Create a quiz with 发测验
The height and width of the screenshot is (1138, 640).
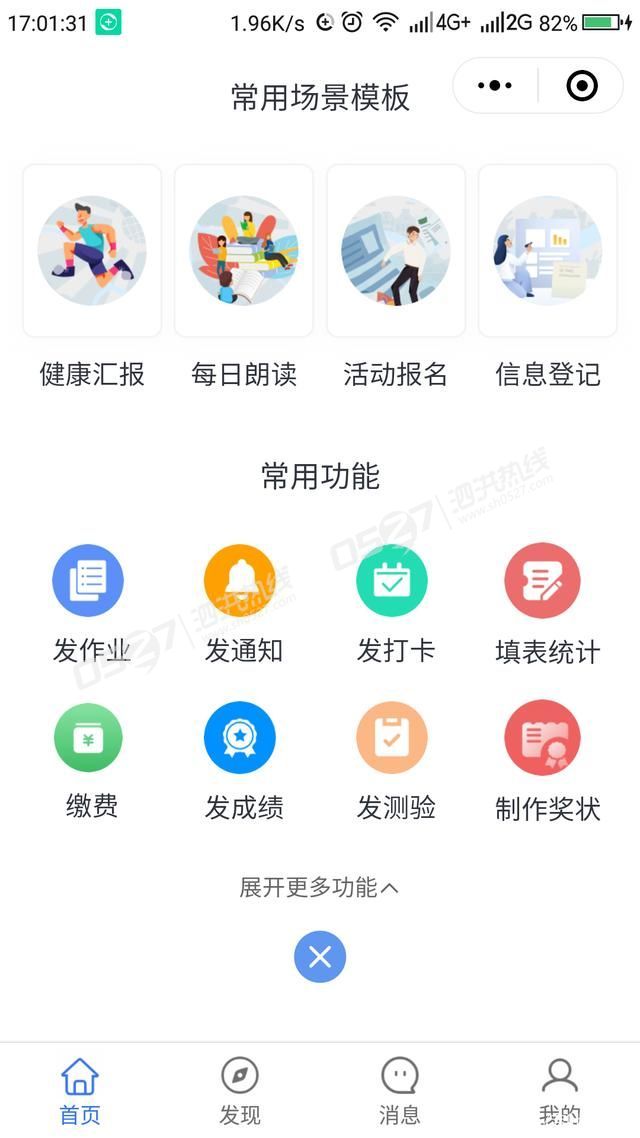pyautogui.click(x=392, y=738)
